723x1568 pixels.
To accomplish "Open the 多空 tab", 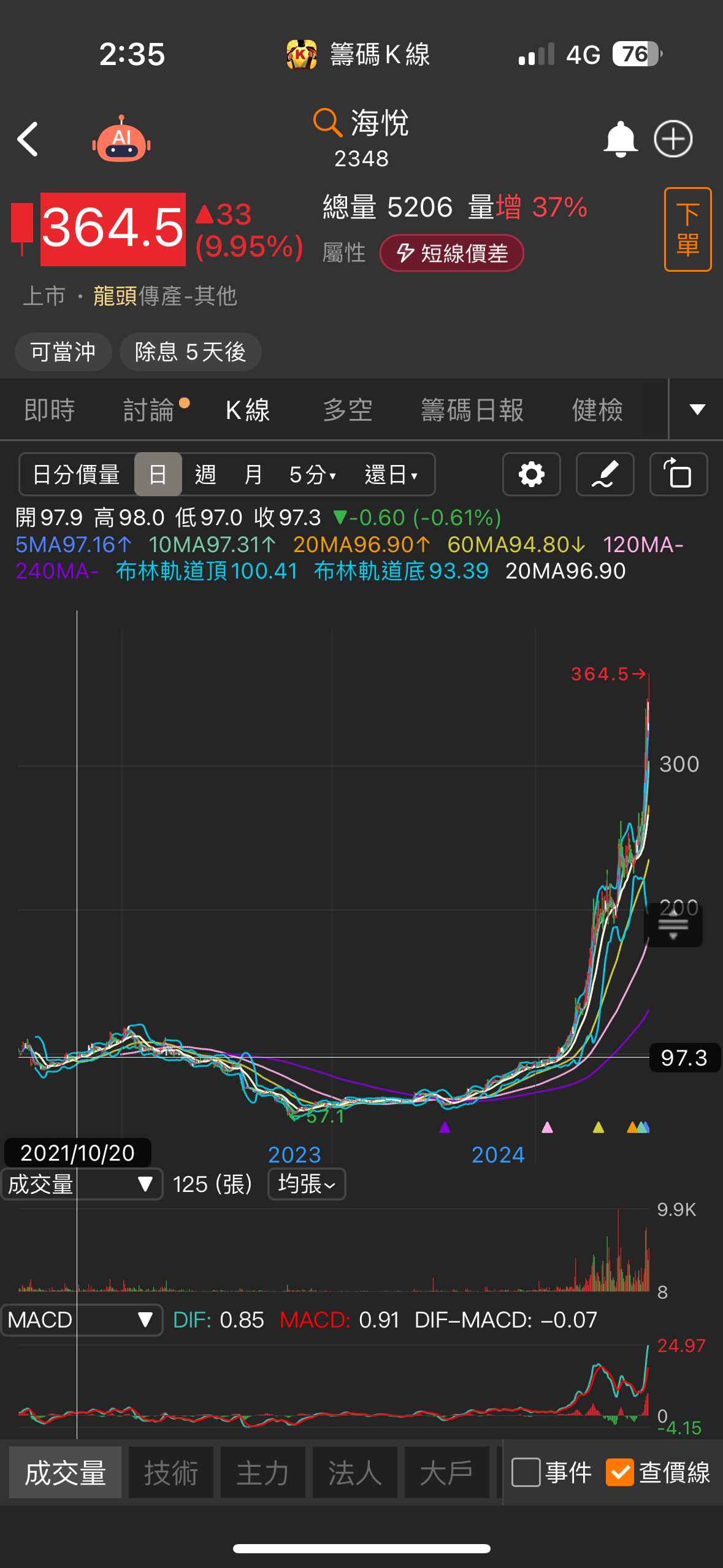I will tap(348, 410).
